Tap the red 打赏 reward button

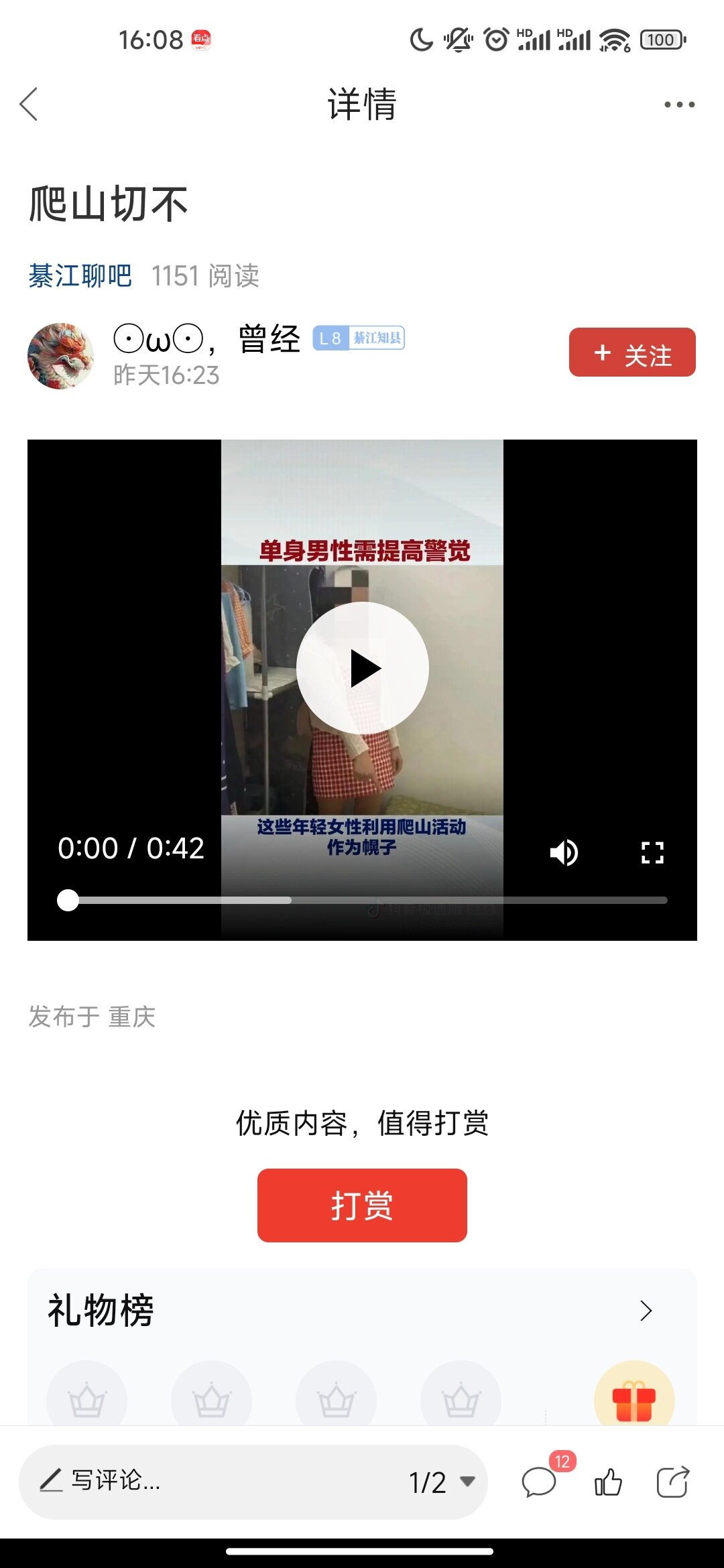[x=362, y=1205]
